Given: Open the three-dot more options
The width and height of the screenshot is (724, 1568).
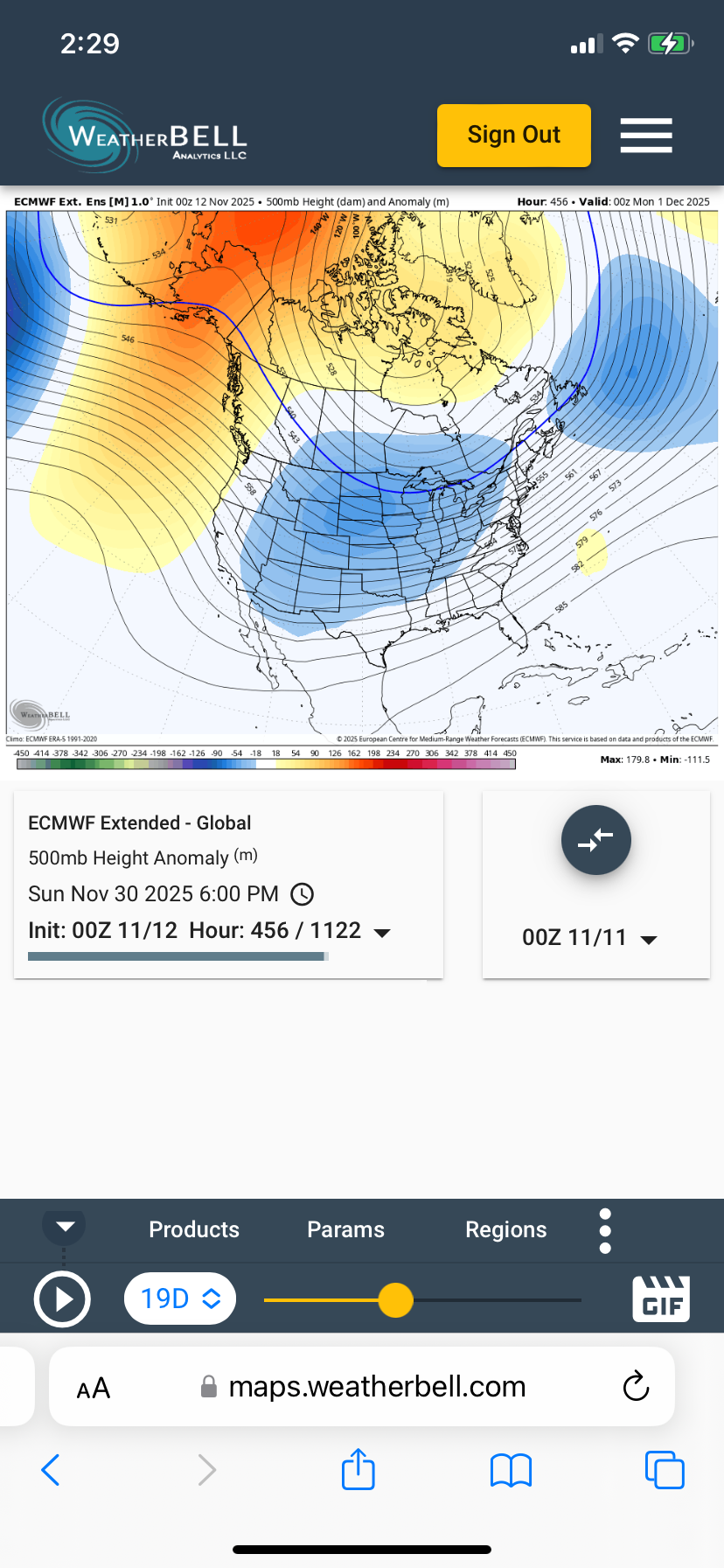Looking at the screenshot, I should click(605, 1231).
